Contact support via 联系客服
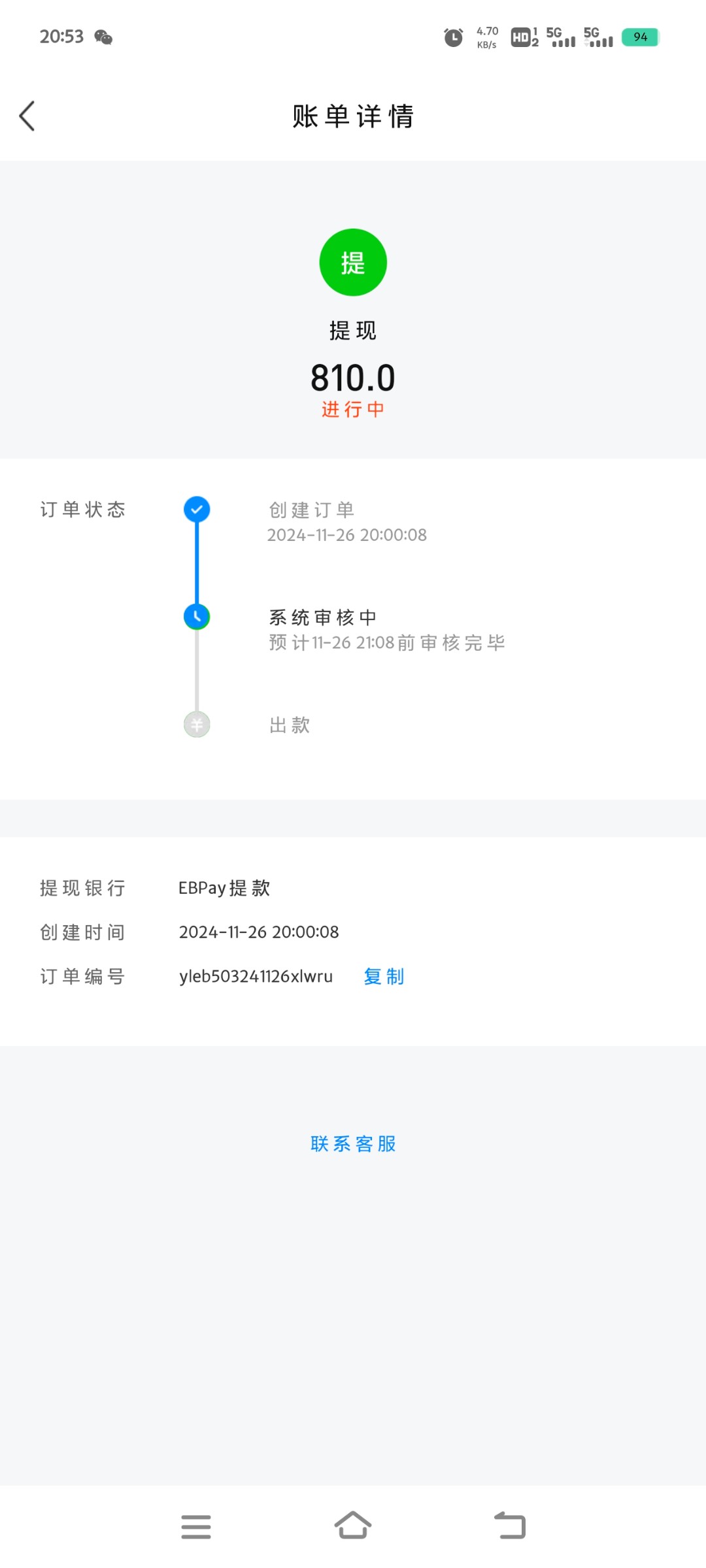 tap(353, 1143)
